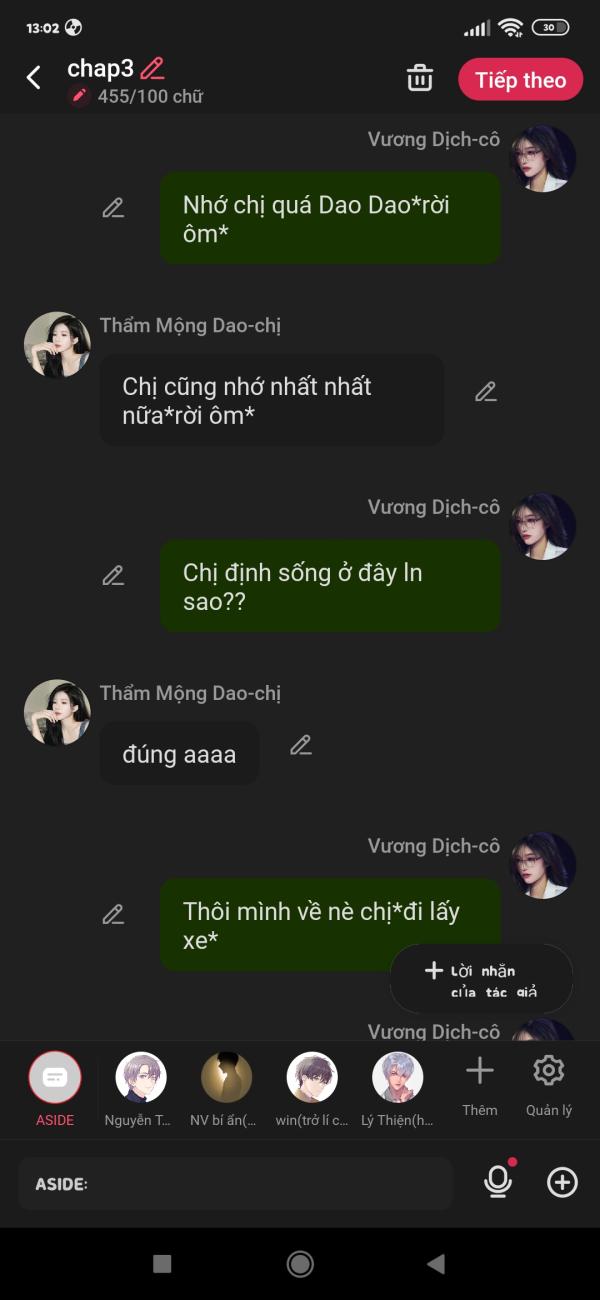
Task: Edit message "Thôi mình về nè chị"
Action: click(x=113, y=915)
